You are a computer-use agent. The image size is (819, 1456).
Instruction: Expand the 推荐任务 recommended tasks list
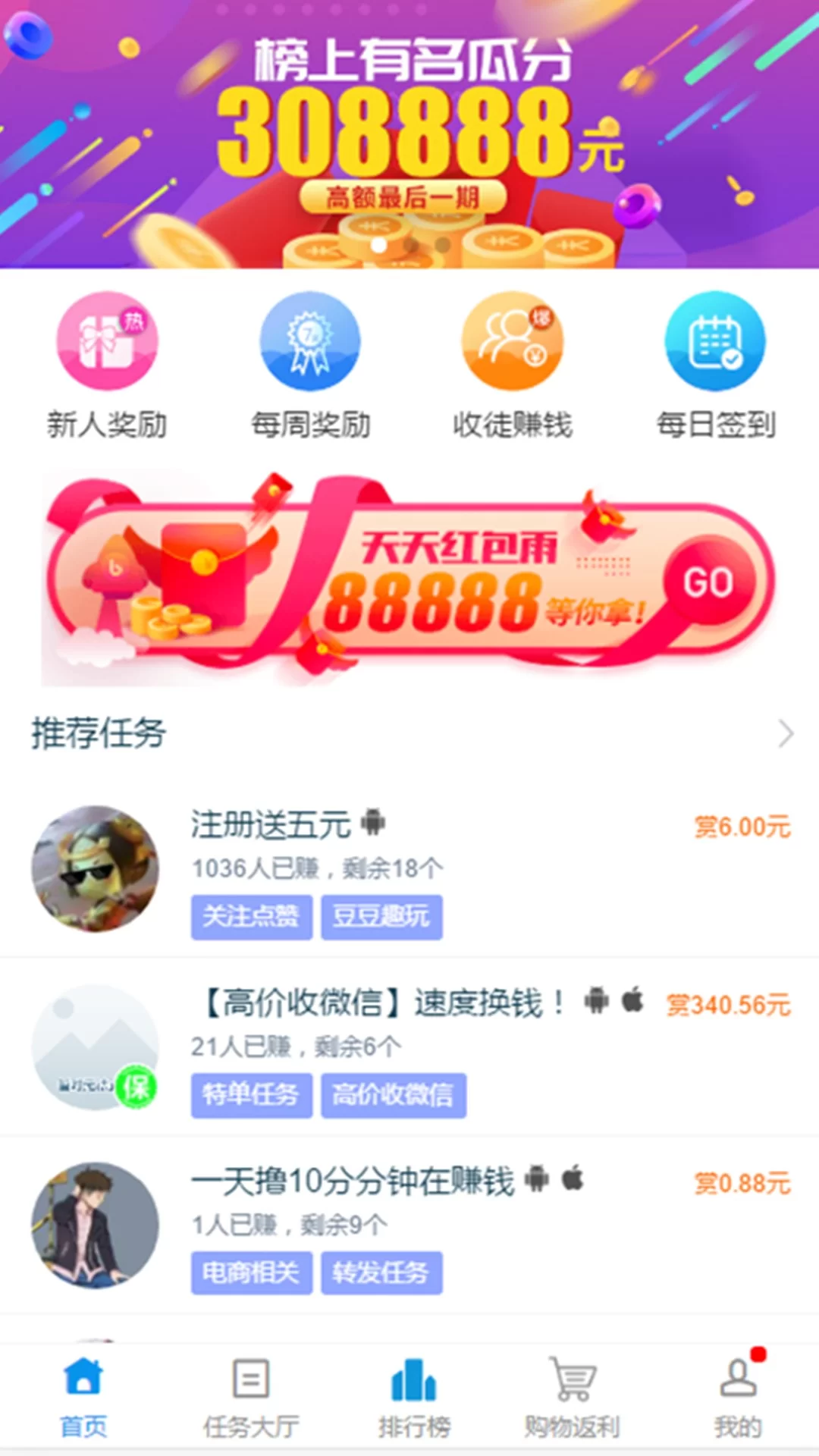pyautogui.click(x=785, y=732)
